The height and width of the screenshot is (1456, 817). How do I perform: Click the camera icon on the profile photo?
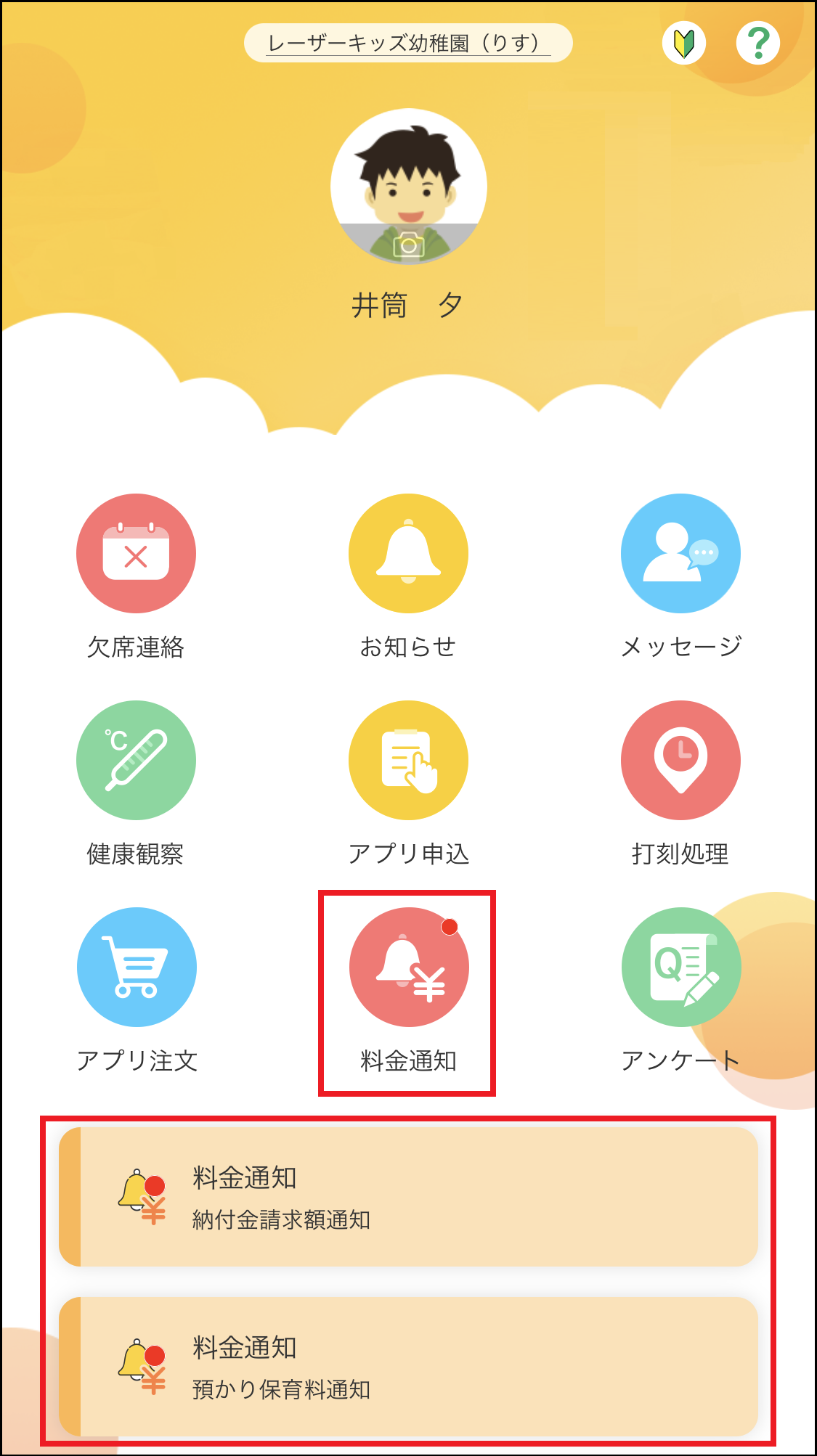[408, 245]
